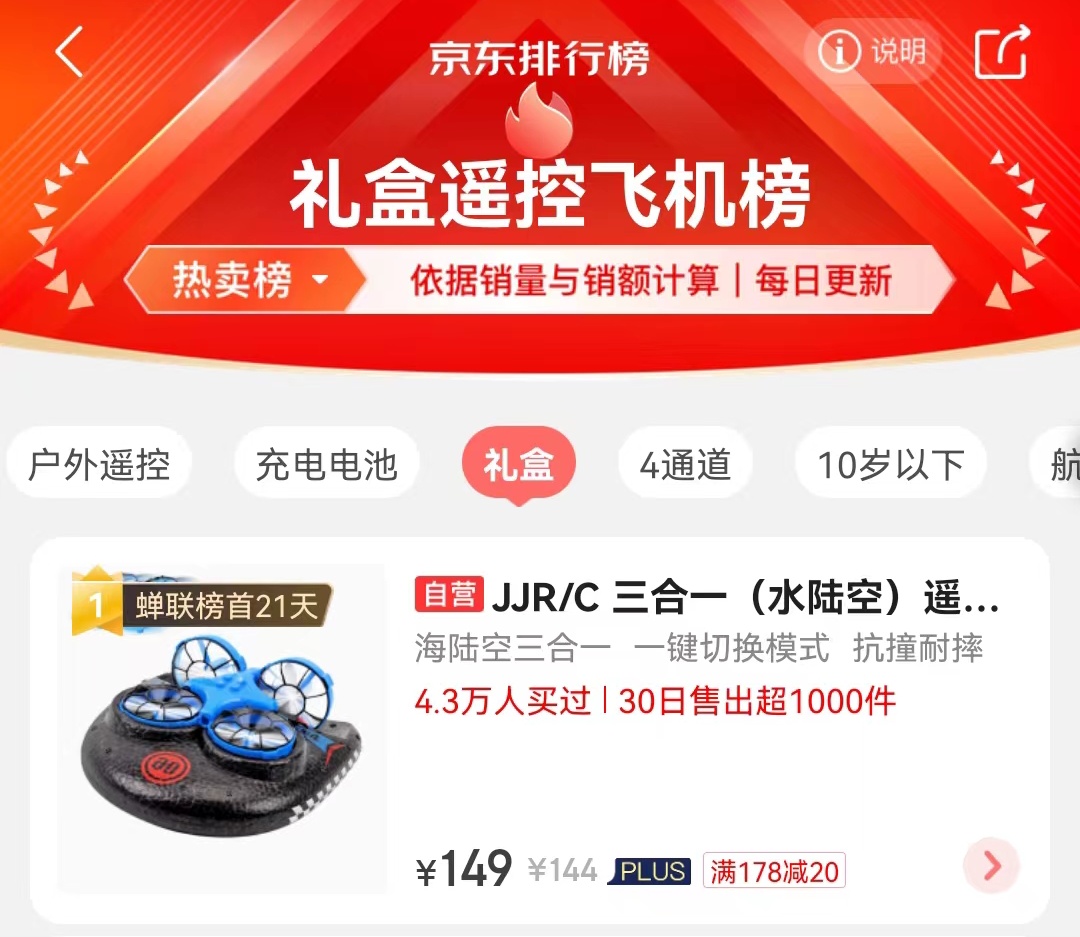Screen dimensions: 1080x937
Task: Choose the 10岁以下 chip
Action: click(890, 465)
